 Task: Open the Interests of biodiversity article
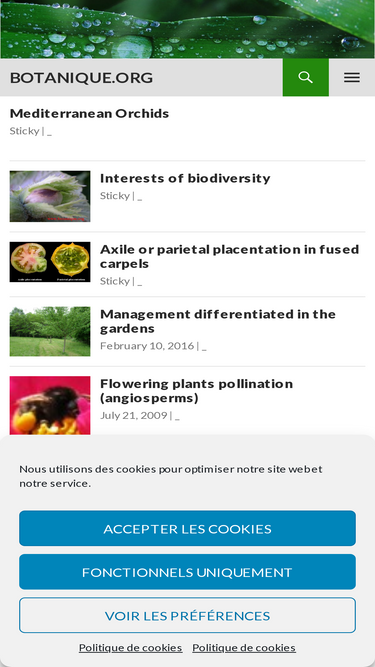[x=185, y=178]
